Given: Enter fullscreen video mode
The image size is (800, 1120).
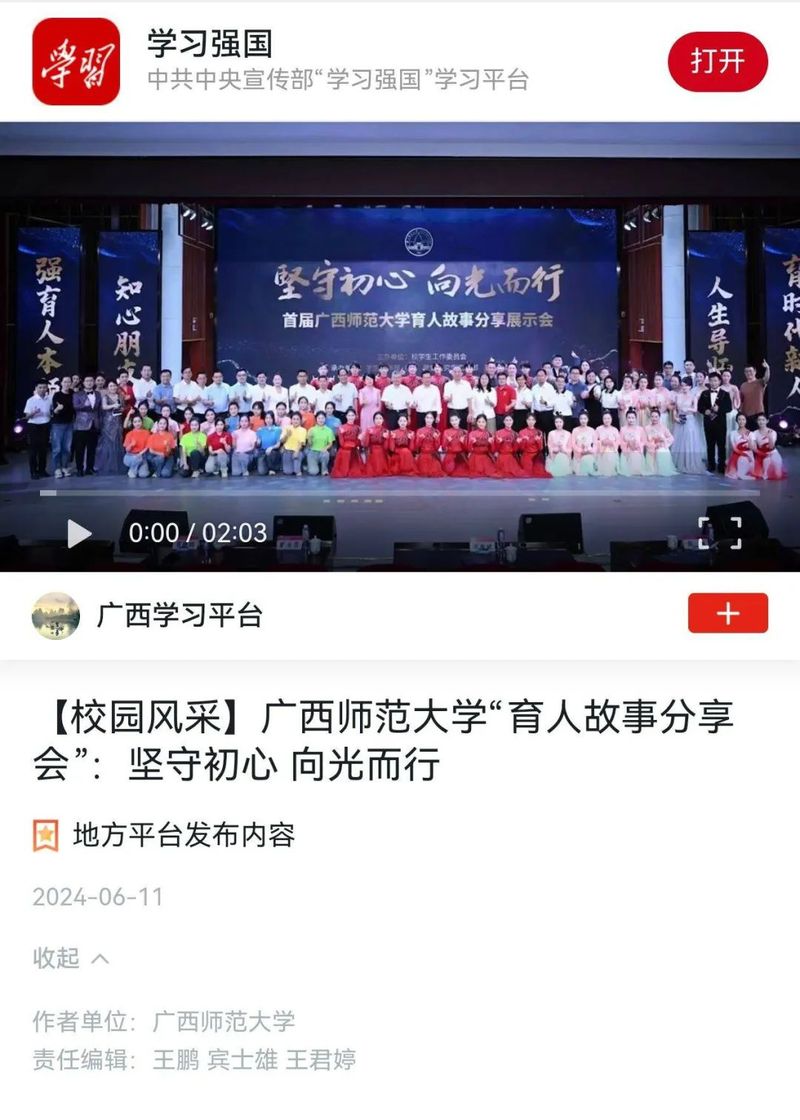Looking at the screenshot, I should pos(720,533).
